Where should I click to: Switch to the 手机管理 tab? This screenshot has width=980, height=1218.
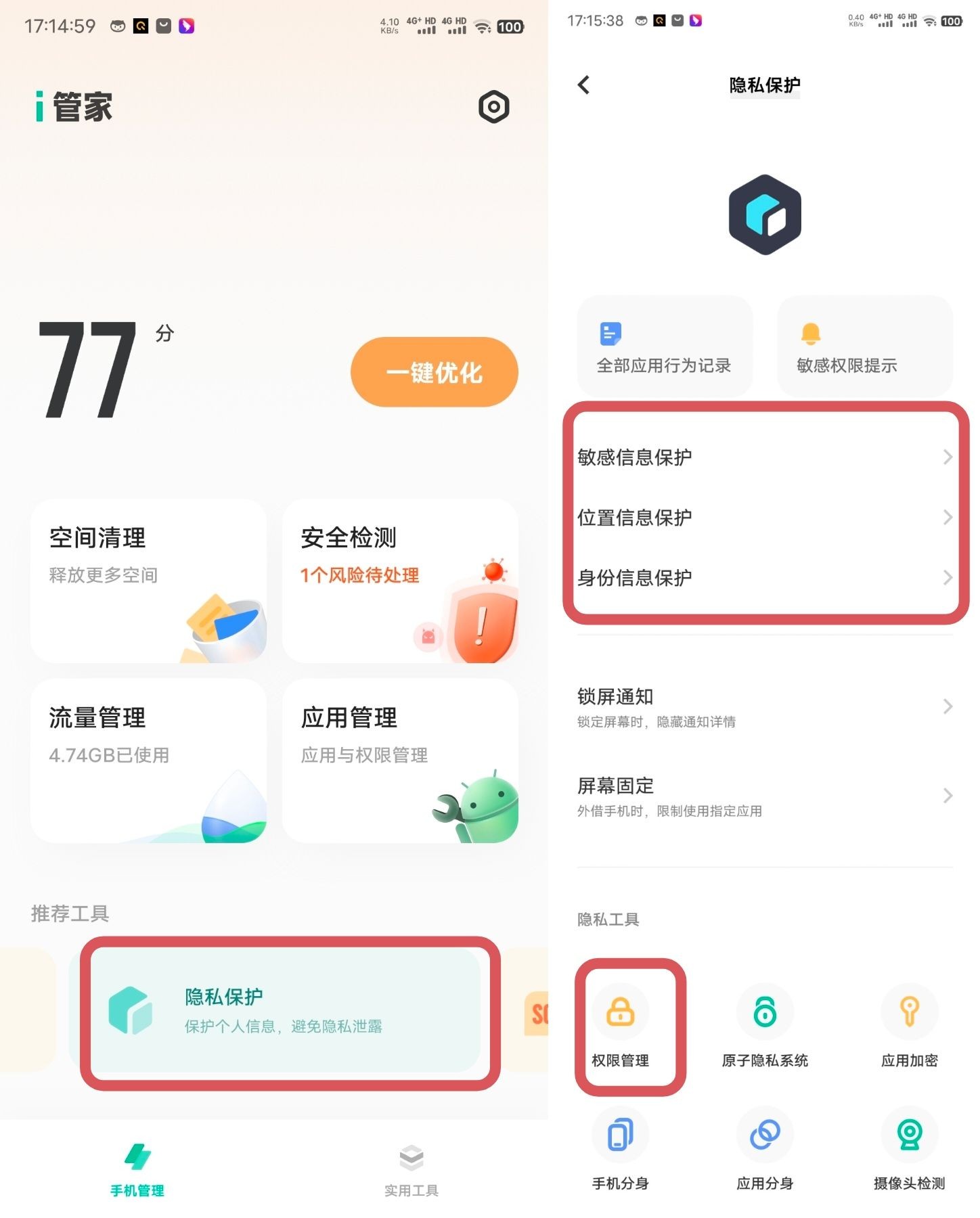click(137, 1171)
